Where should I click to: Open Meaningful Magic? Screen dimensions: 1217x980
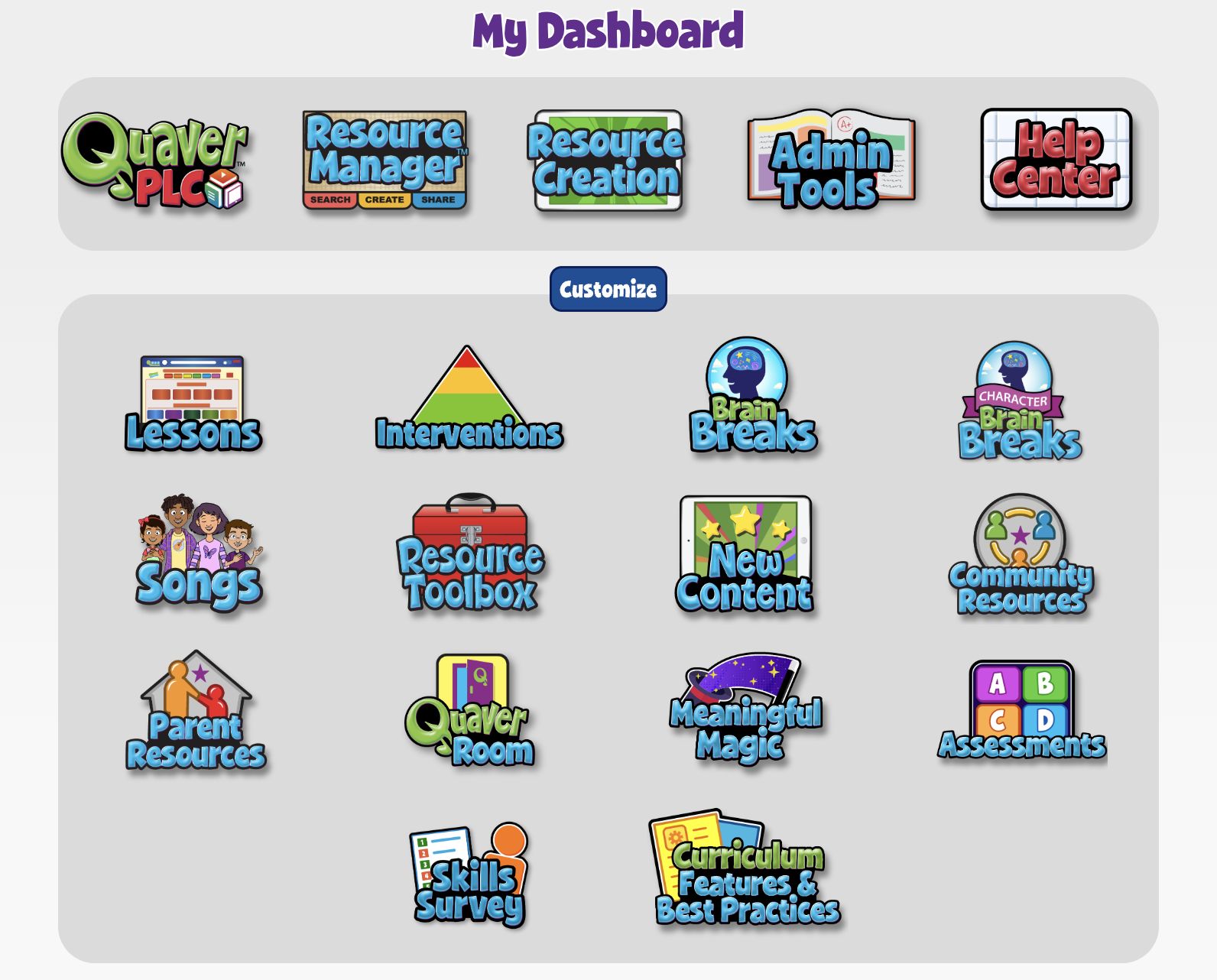745,709
